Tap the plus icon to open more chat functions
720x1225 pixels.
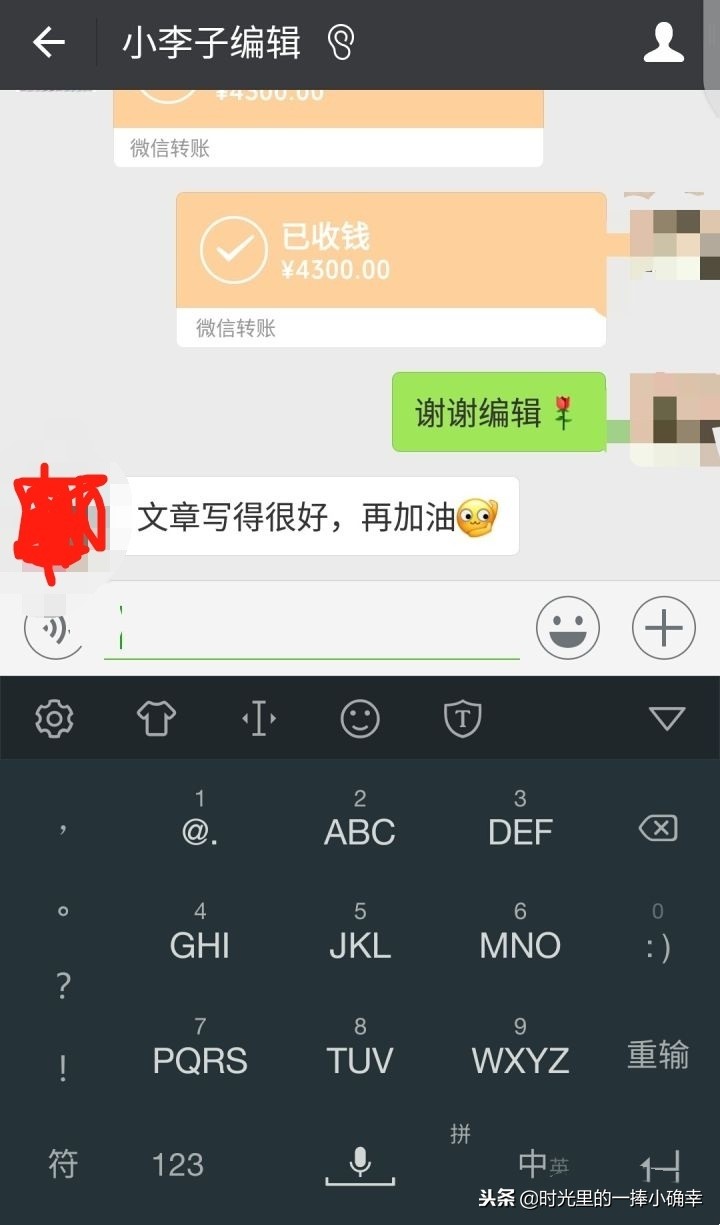663,628
